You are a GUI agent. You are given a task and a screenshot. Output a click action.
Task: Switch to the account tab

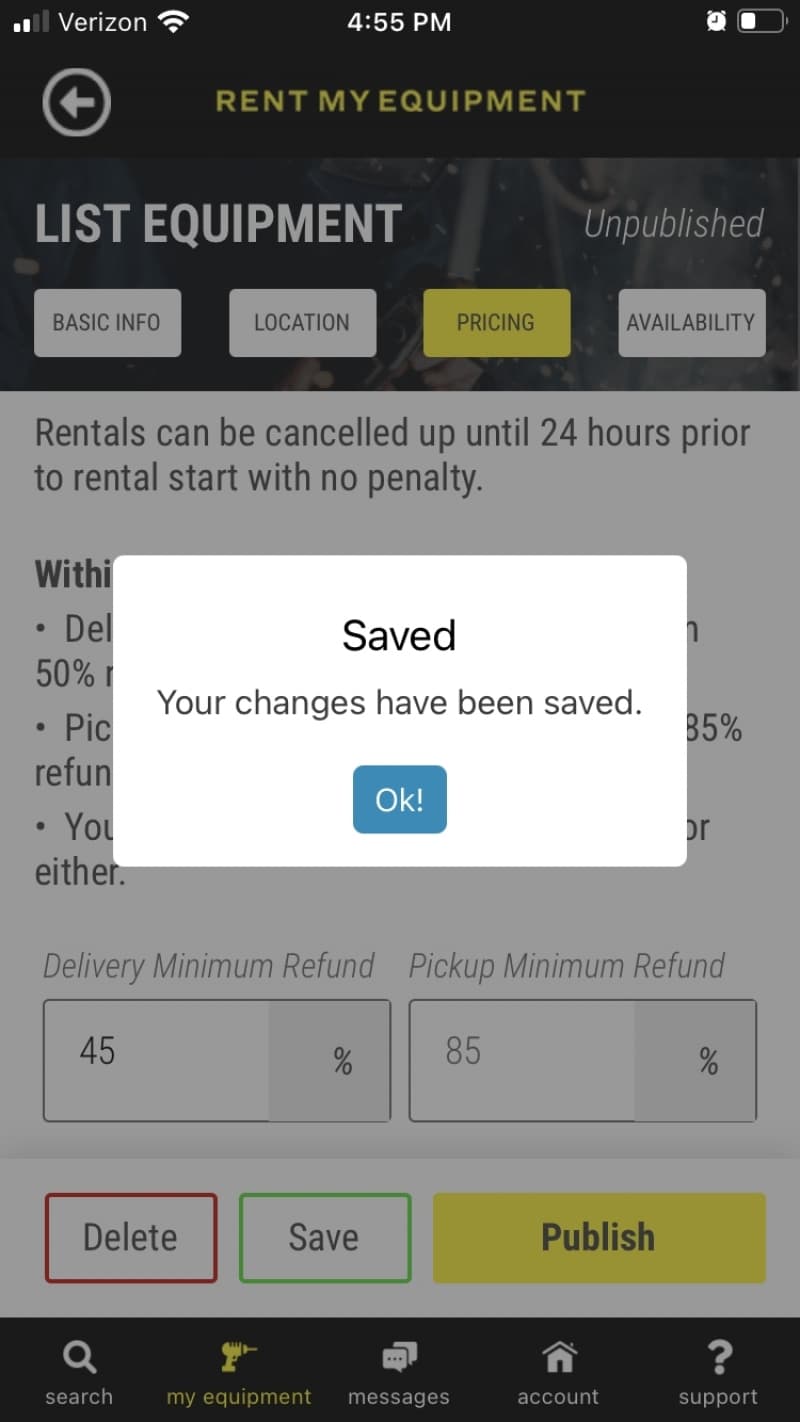click(558, 1373)
